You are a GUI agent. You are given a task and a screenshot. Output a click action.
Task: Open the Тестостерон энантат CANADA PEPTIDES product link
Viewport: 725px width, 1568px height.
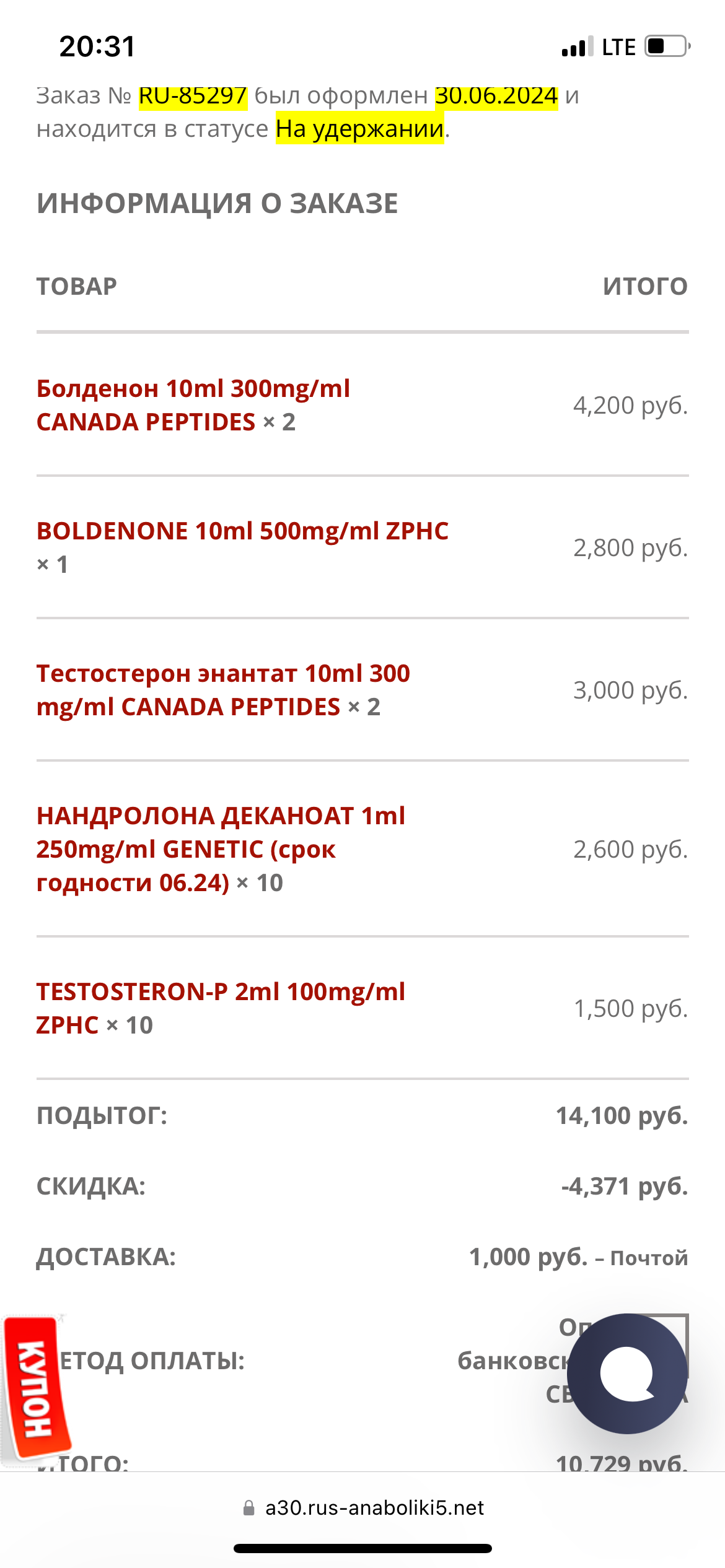223,690
